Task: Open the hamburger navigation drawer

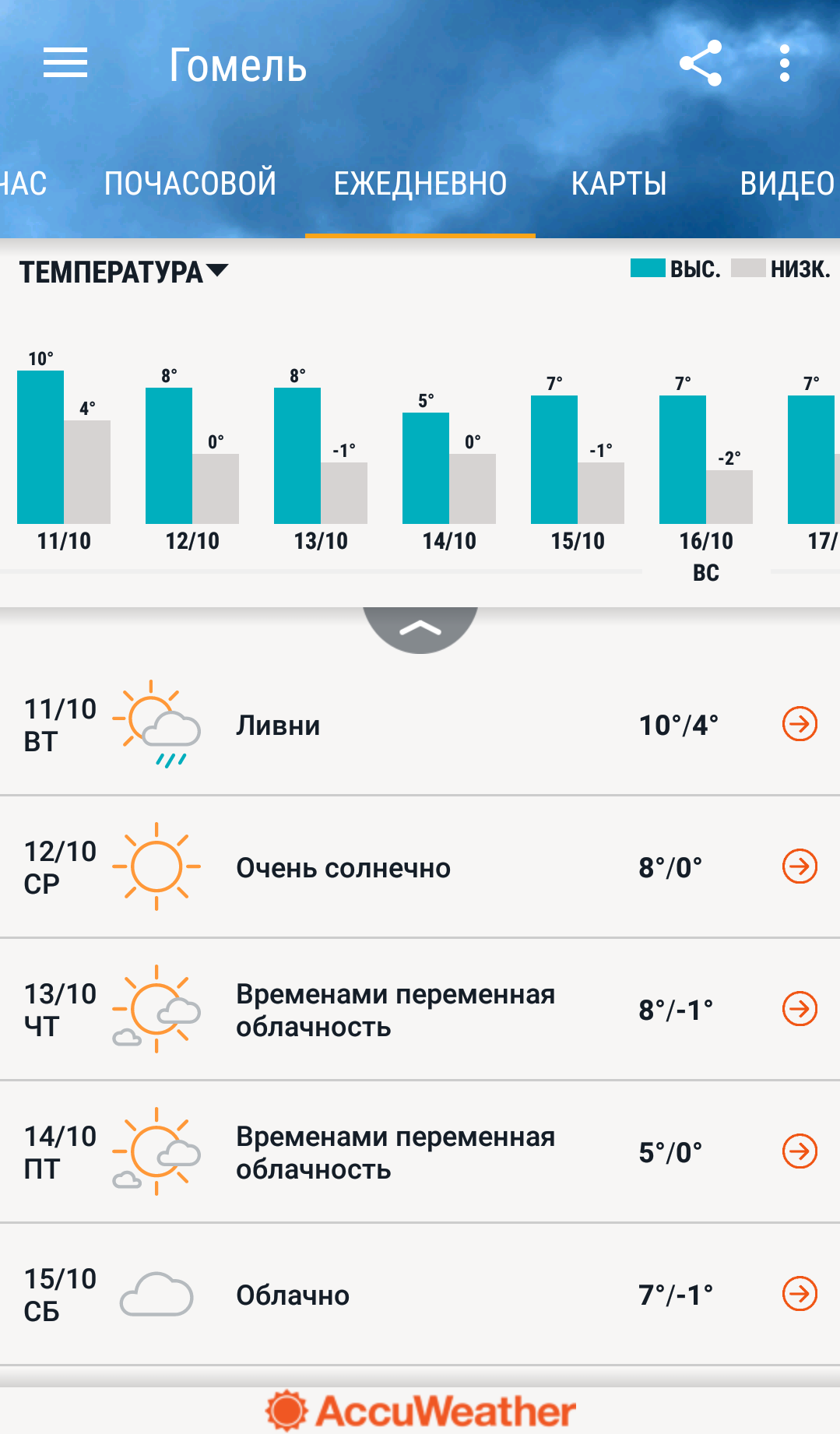Action: pyautogui.click(x=65, y=63)
